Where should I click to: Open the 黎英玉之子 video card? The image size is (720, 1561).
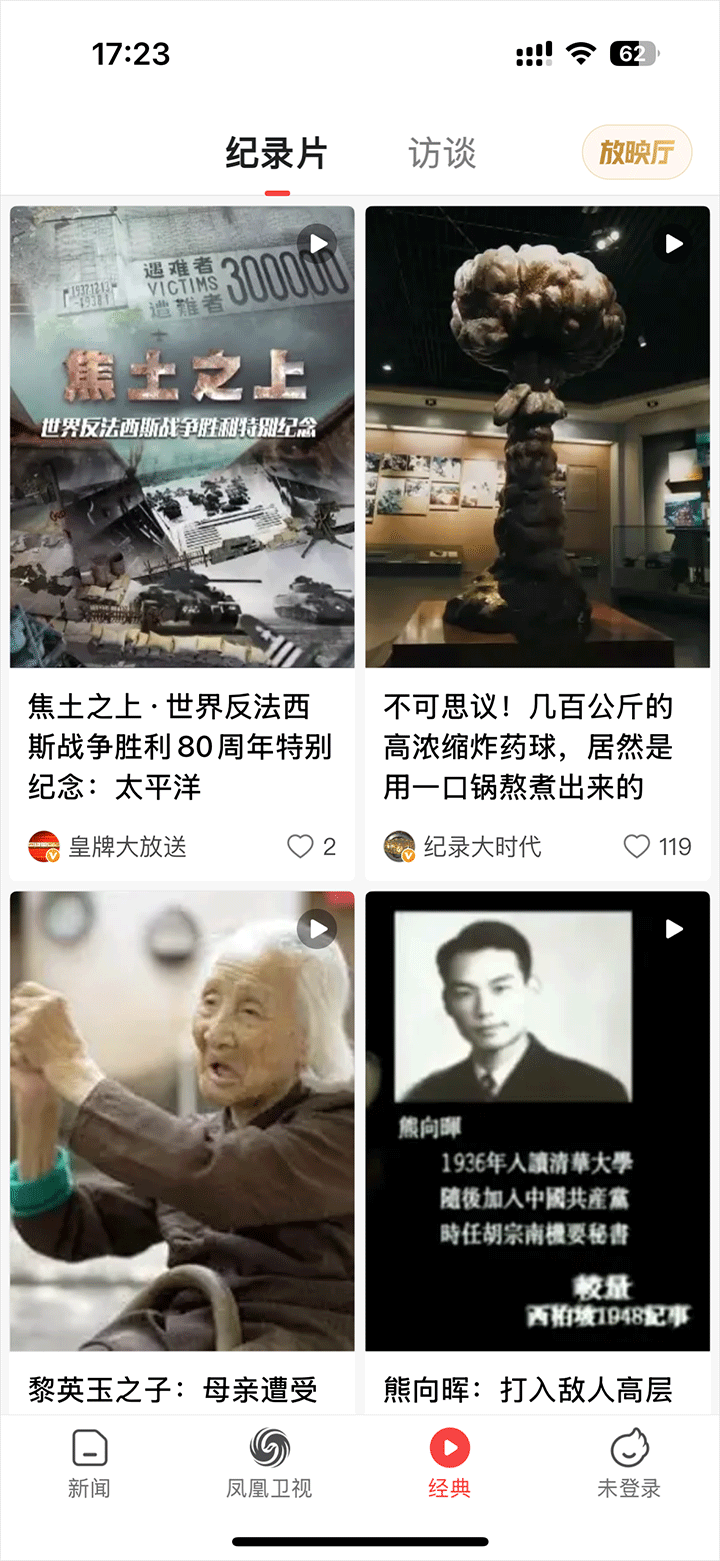point(182,1120)
